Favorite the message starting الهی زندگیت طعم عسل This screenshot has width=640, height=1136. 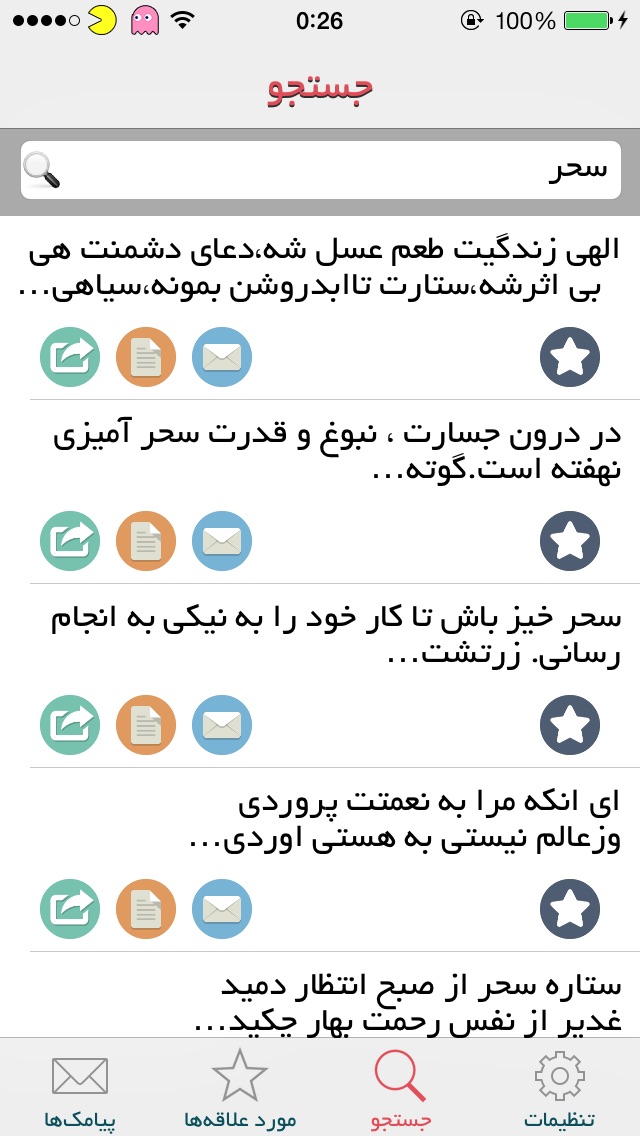[x=570, y=357]
